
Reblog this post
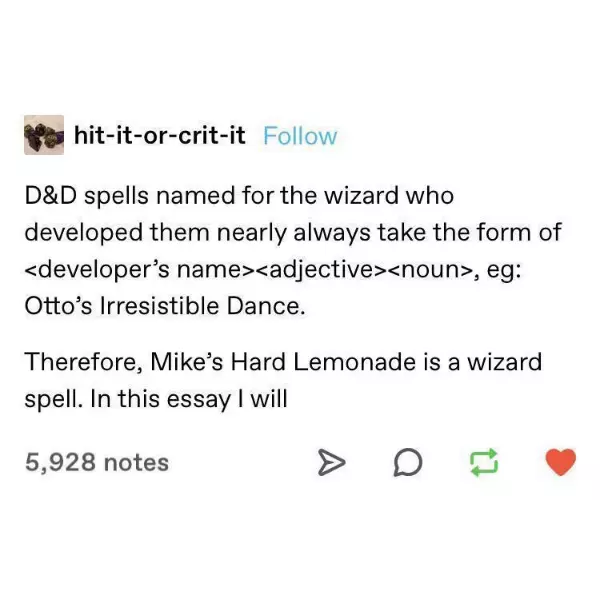[x=483, y=462]
